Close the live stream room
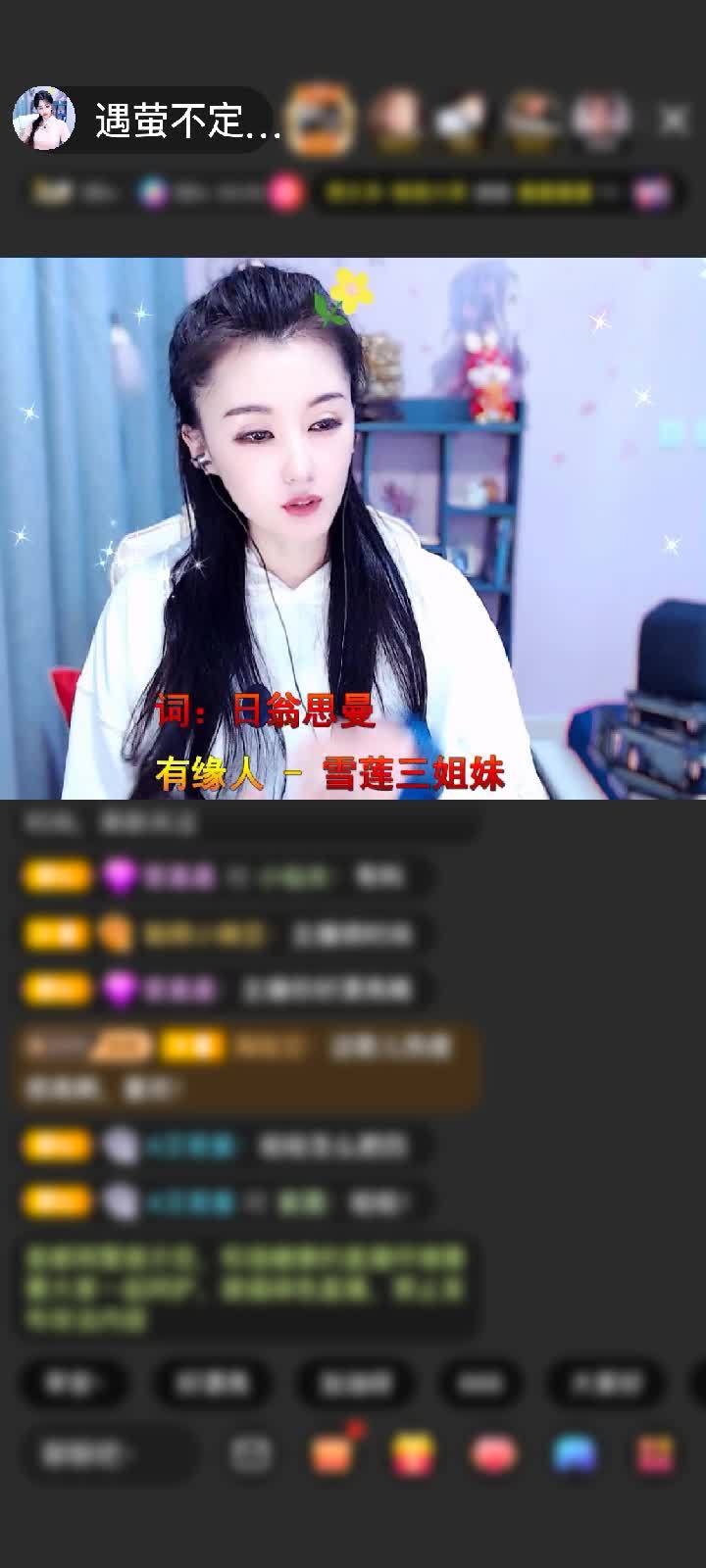The width and height of the screenshot is (706, 1568). [674, 120]
